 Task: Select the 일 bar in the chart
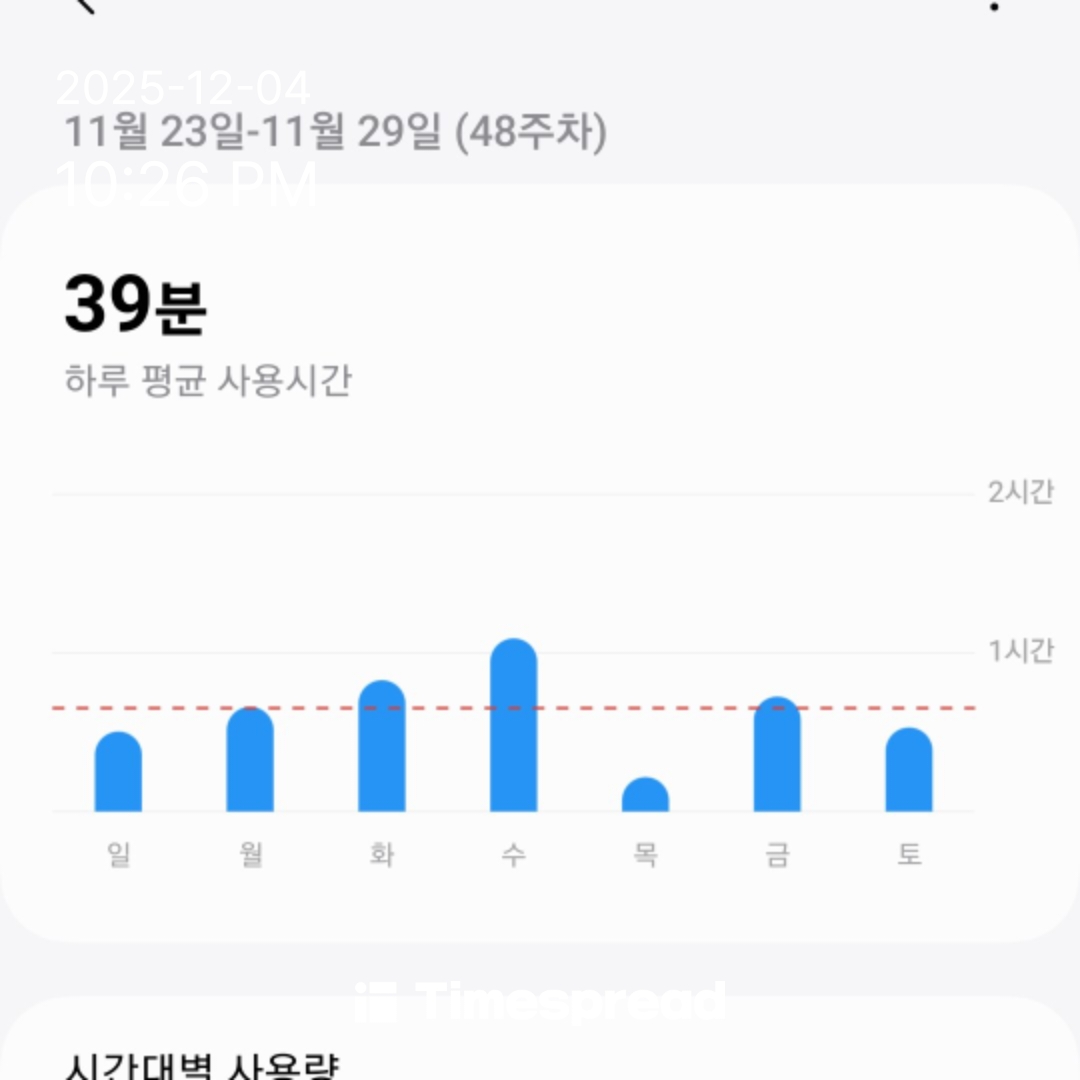click(118, 773)
